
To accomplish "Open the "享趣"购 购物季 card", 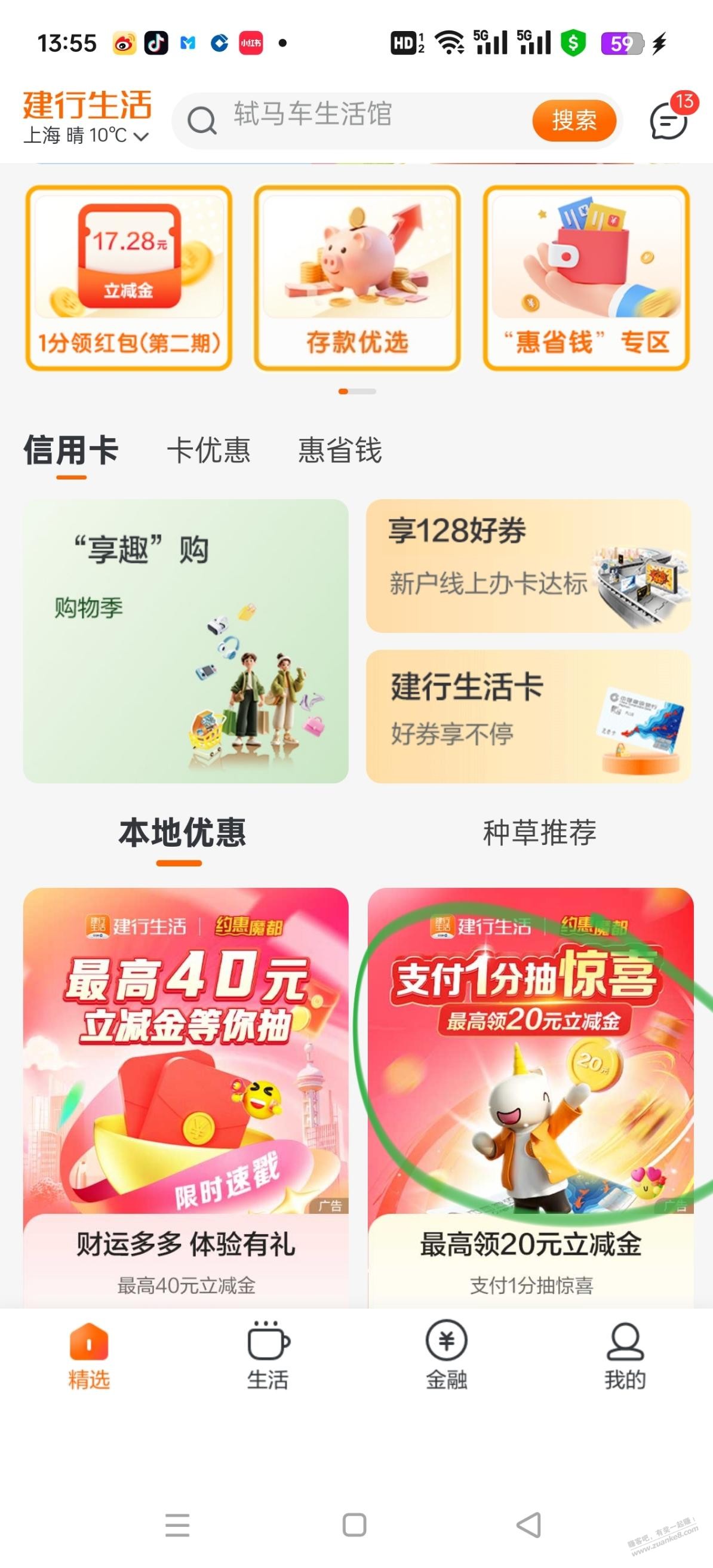I will (186, 640).
